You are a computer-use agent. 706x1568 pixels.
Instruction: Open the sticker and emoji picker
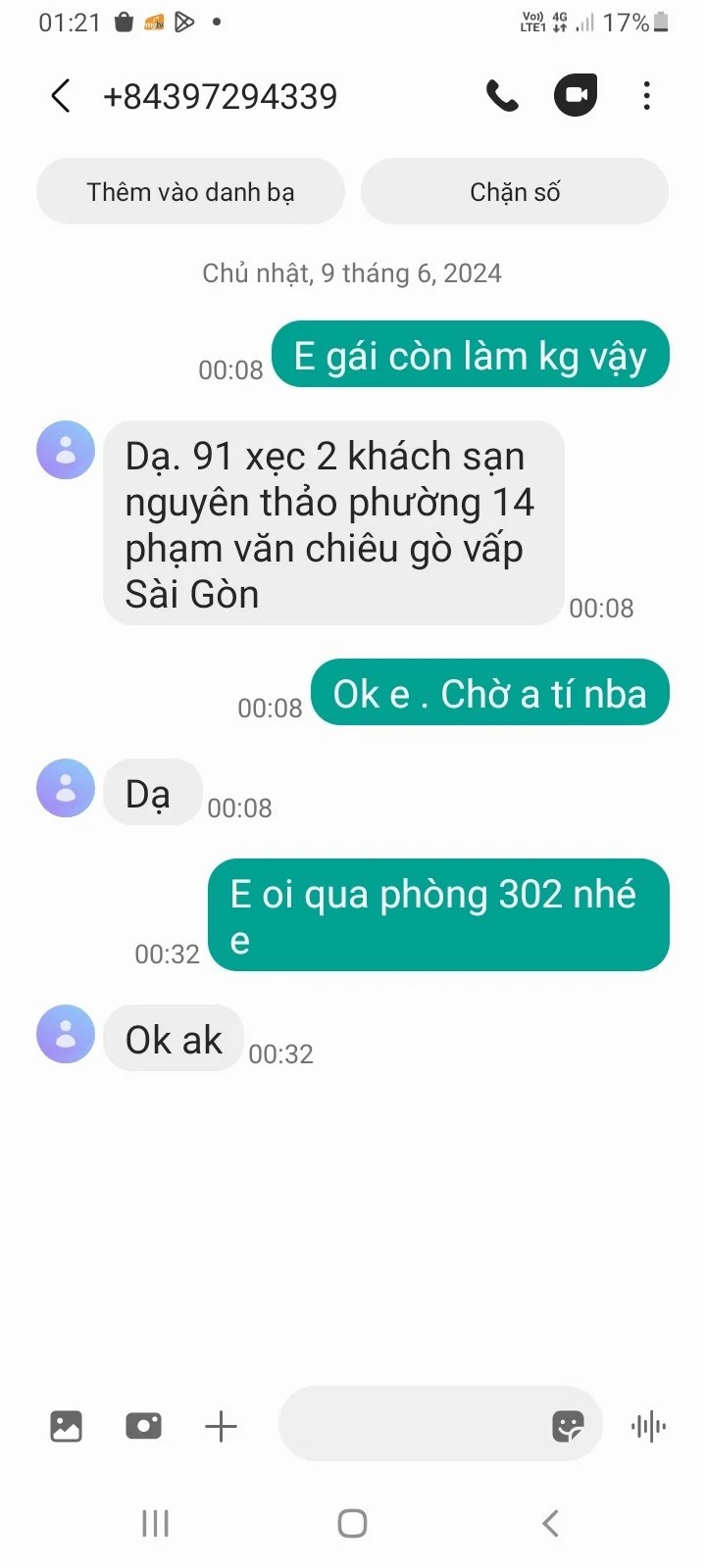[568, 1426]
